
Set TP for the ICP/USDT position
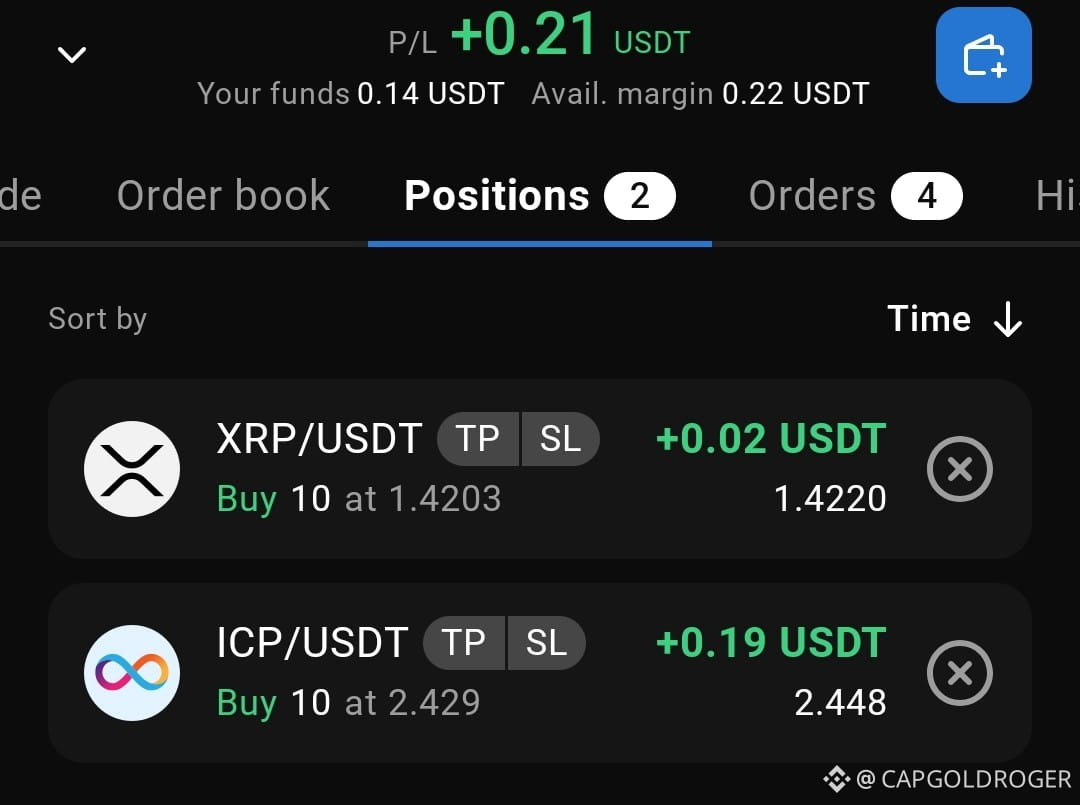(x=464, y=642)
